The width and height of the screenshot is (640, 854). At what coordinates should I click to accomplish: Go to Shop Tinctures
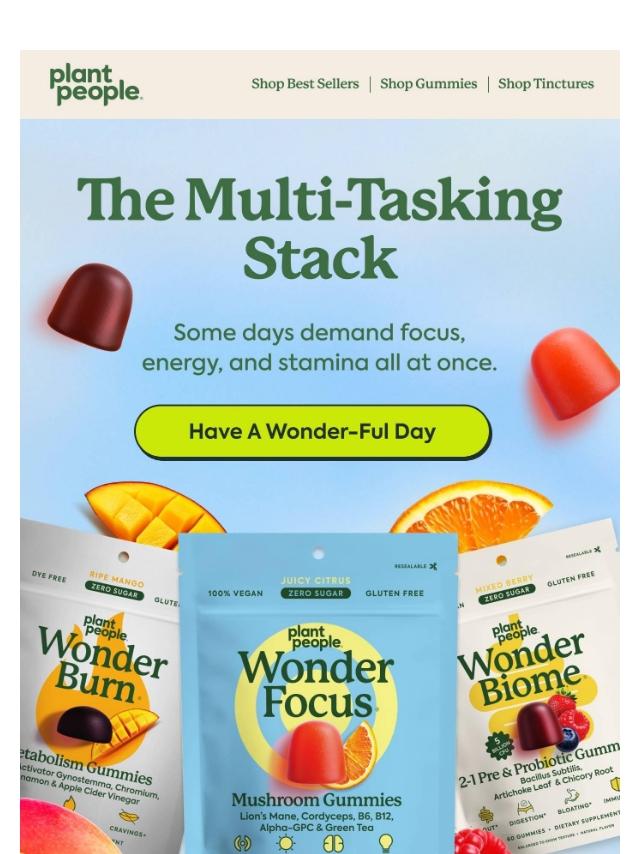545,84
